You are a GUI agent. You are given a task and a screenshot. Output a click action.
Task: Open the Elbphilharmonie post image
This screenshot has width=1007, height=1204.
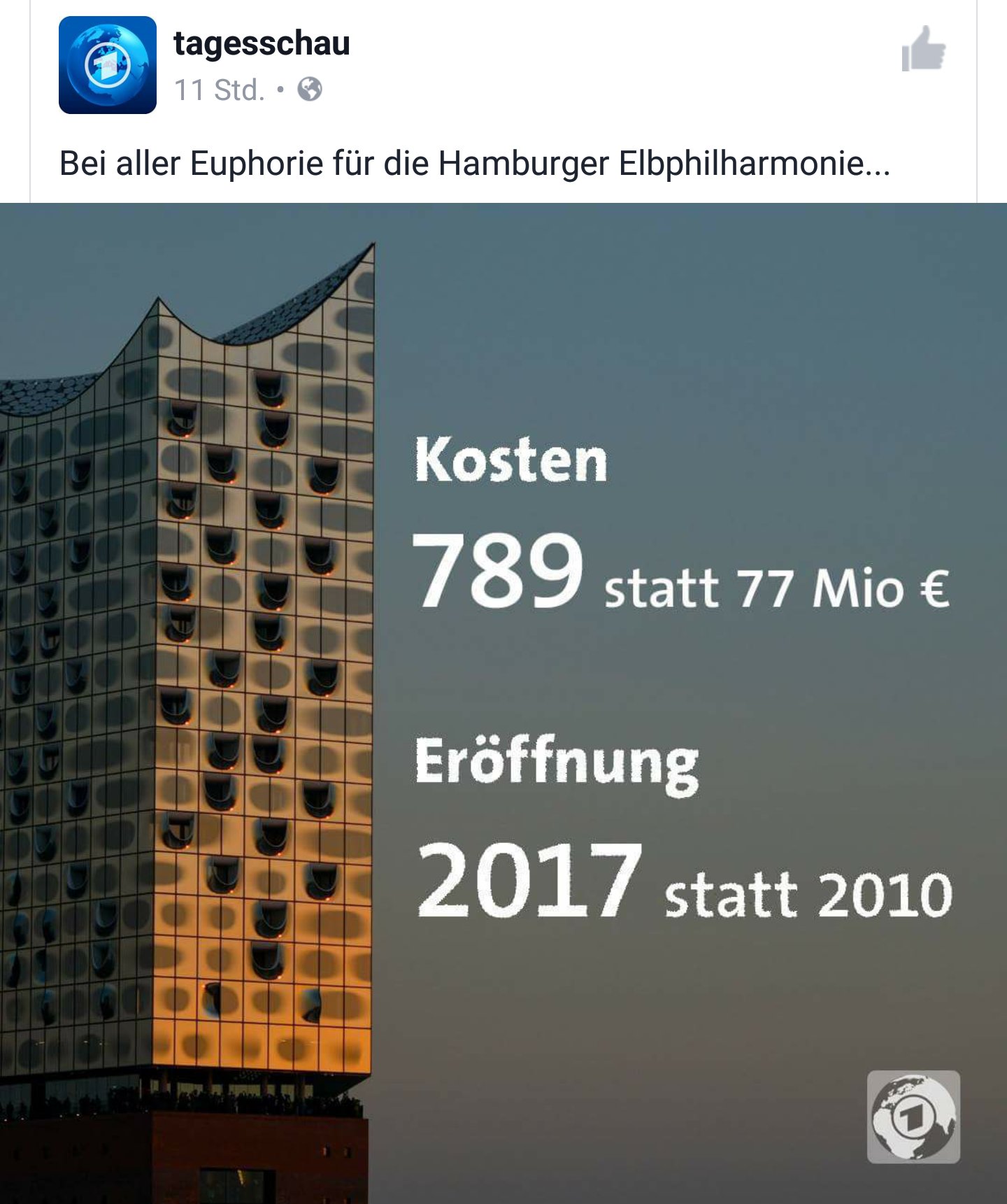pyautogui.click(x=503, y=700)
